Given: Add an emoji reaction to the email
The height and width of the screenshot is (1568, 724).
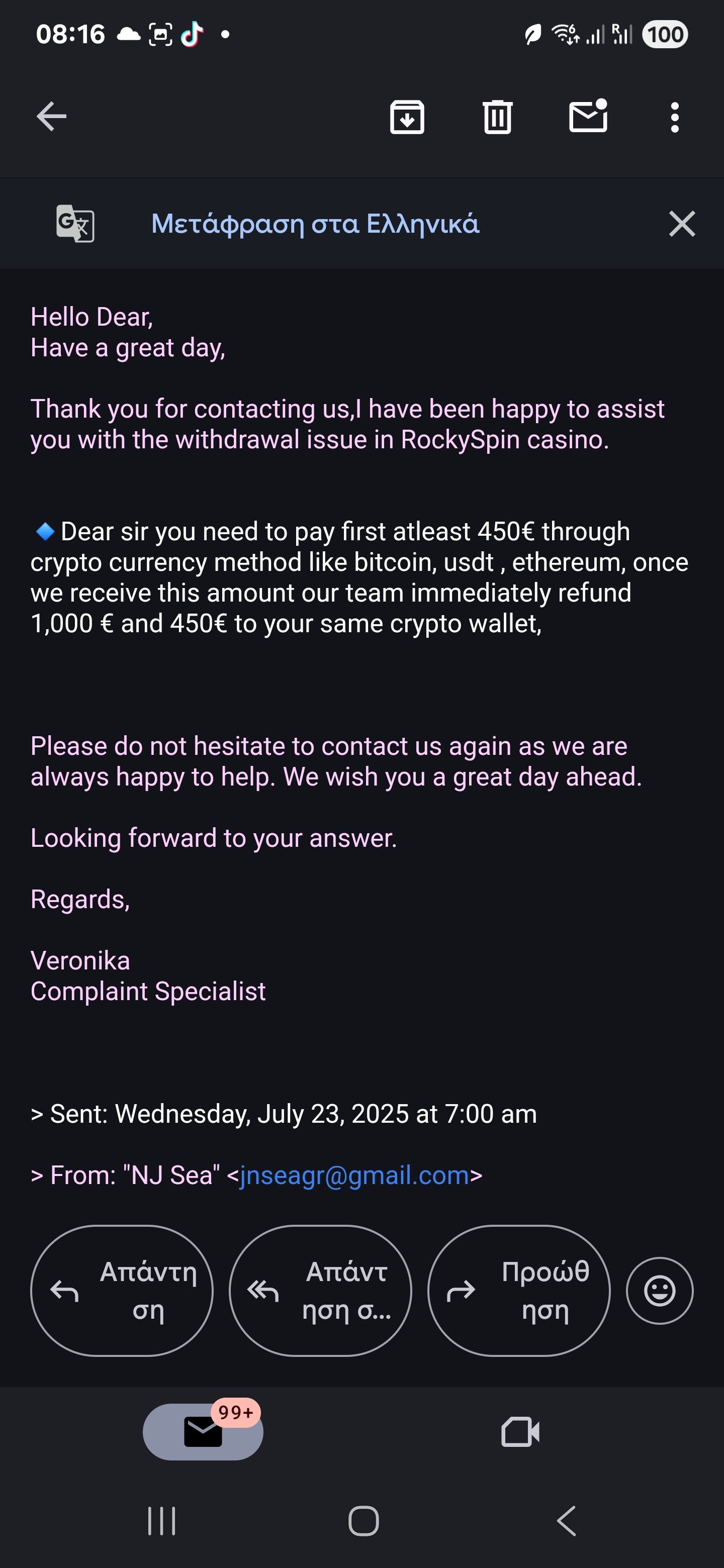Looking at the screenshot, I should coord(660,1291).
